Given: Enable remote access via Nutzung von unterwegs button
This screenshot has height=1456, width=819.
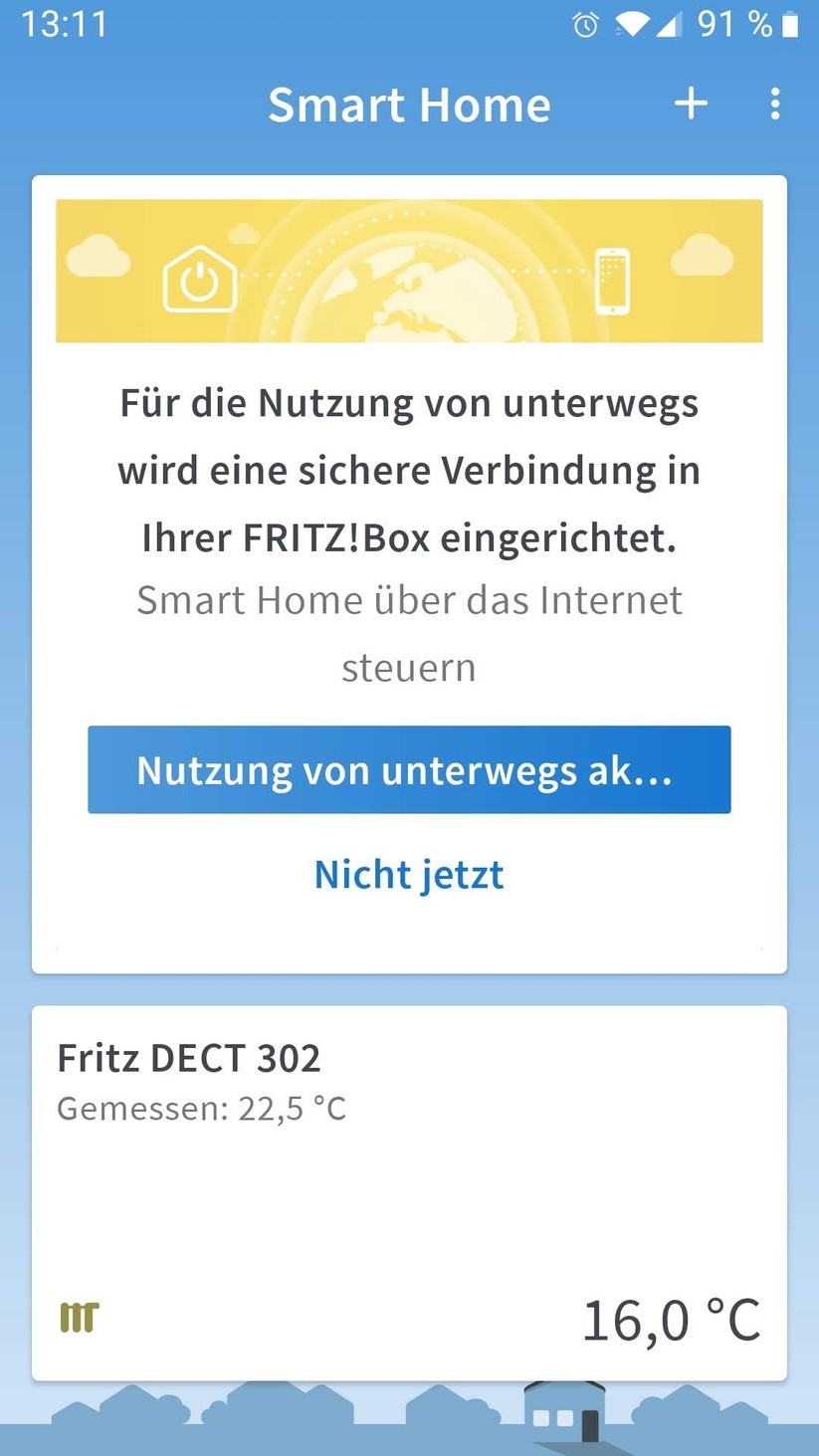Looking at the screenshot, I should point(408,769).
